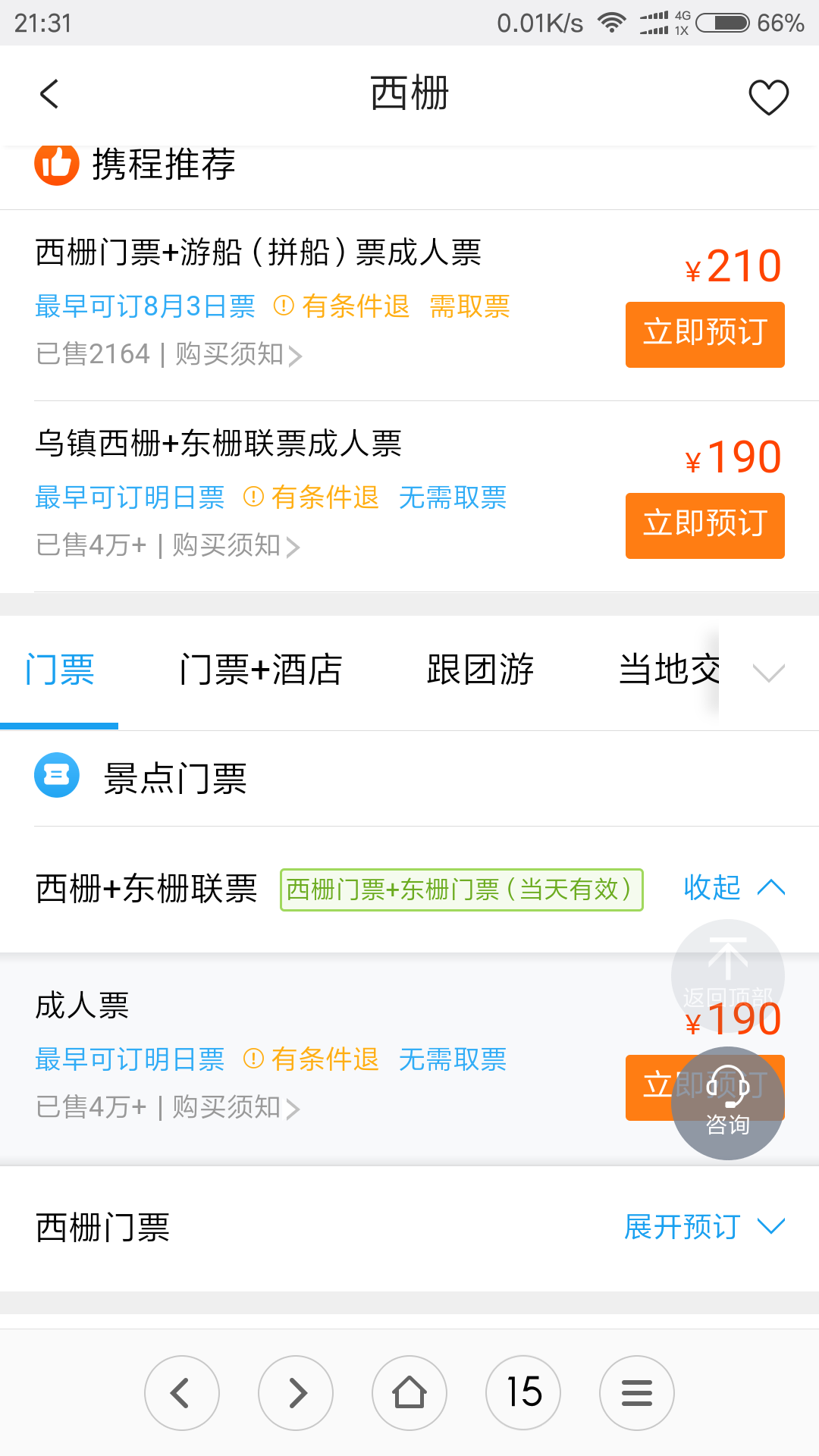View 购买须知 for 乌镇西栅+东栅联票成人票

(x=235, y=546)
